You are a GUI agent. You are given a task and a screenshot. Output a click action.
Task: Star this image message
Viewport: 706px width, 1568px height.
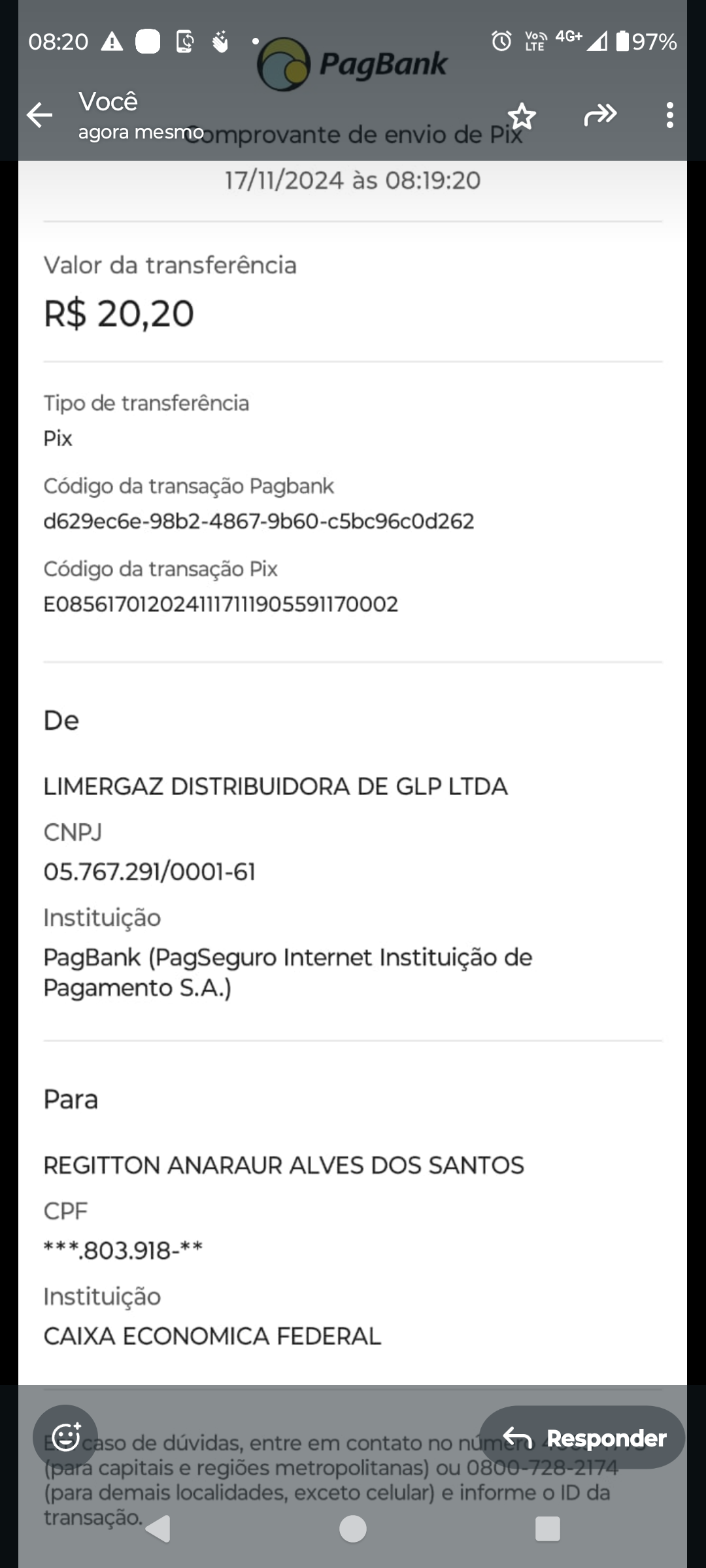(522, 116)
